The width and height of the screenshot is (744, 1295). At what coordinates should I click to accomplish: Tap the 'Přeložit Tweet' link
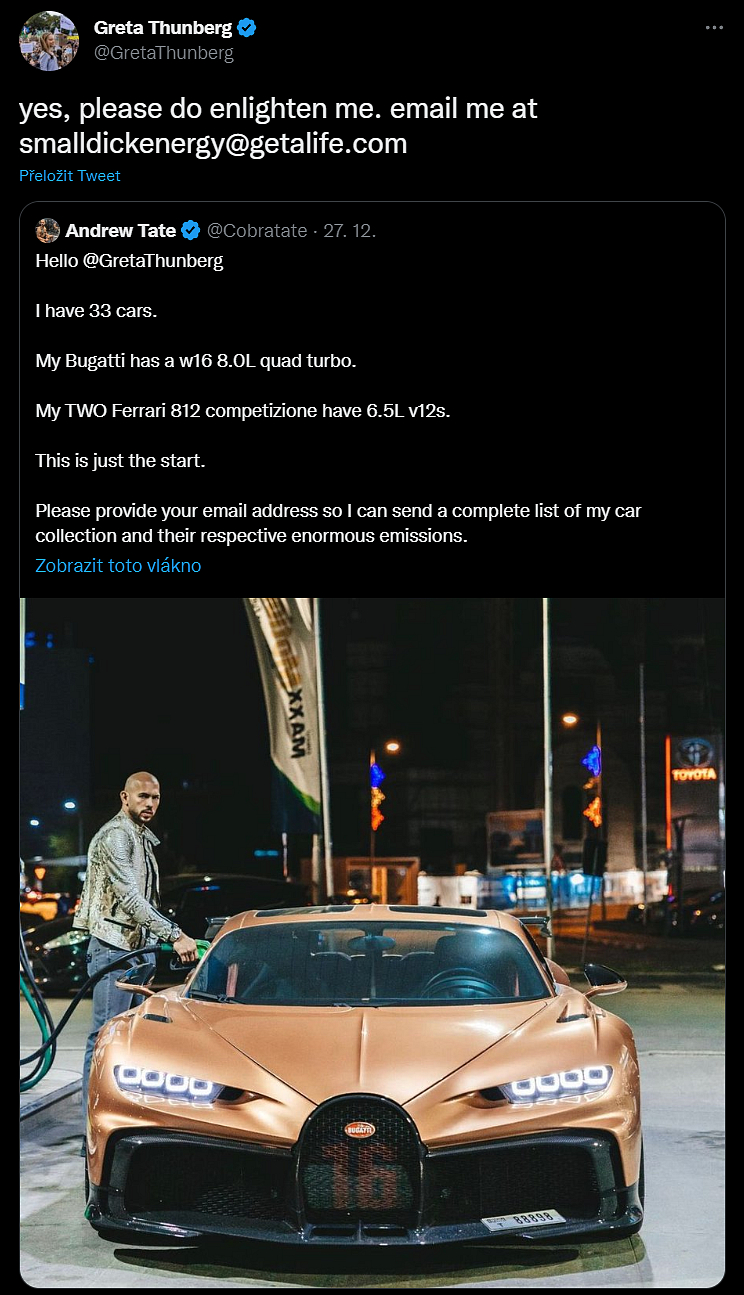[70, 176]
